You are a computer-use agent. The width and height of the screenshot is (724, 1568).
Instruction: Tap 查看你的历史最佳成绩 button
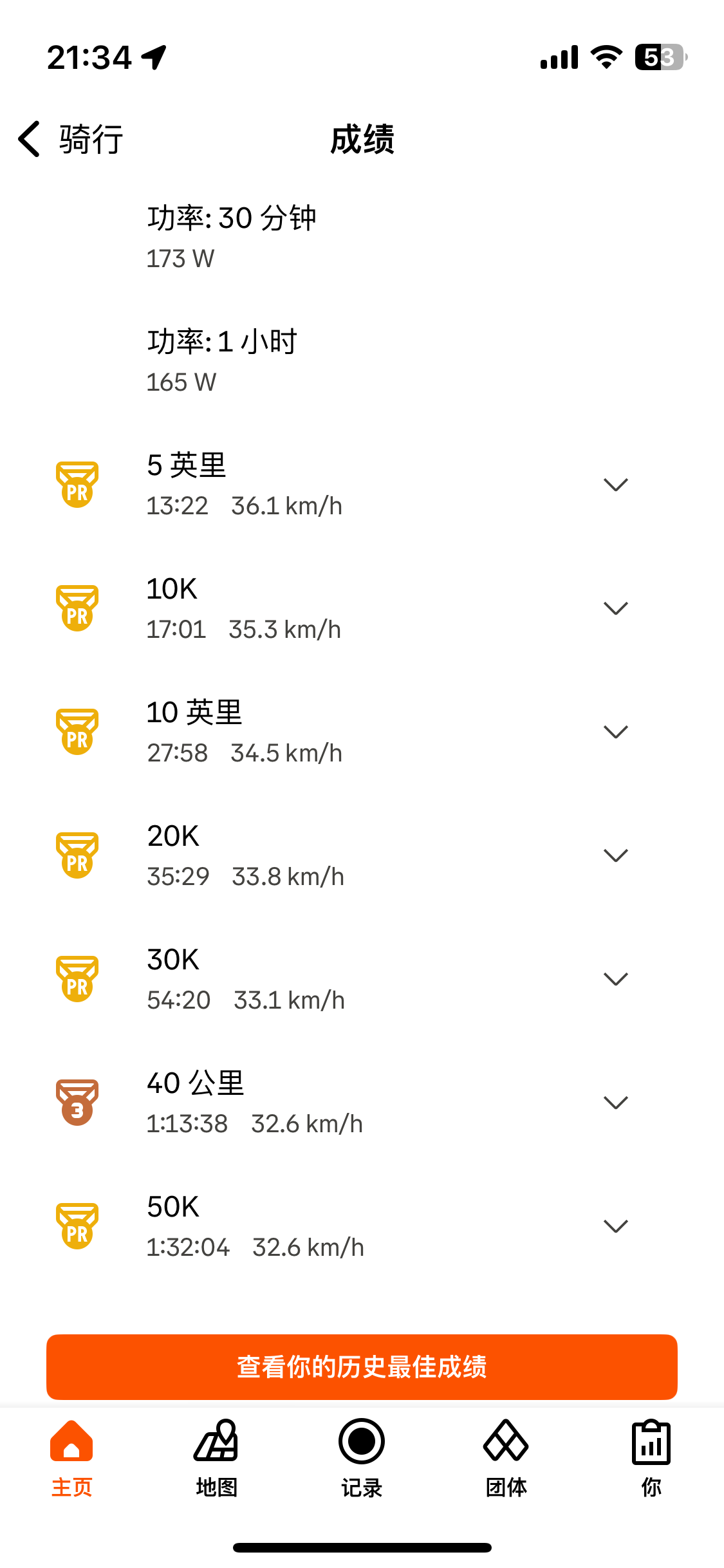coord(362,1367)
